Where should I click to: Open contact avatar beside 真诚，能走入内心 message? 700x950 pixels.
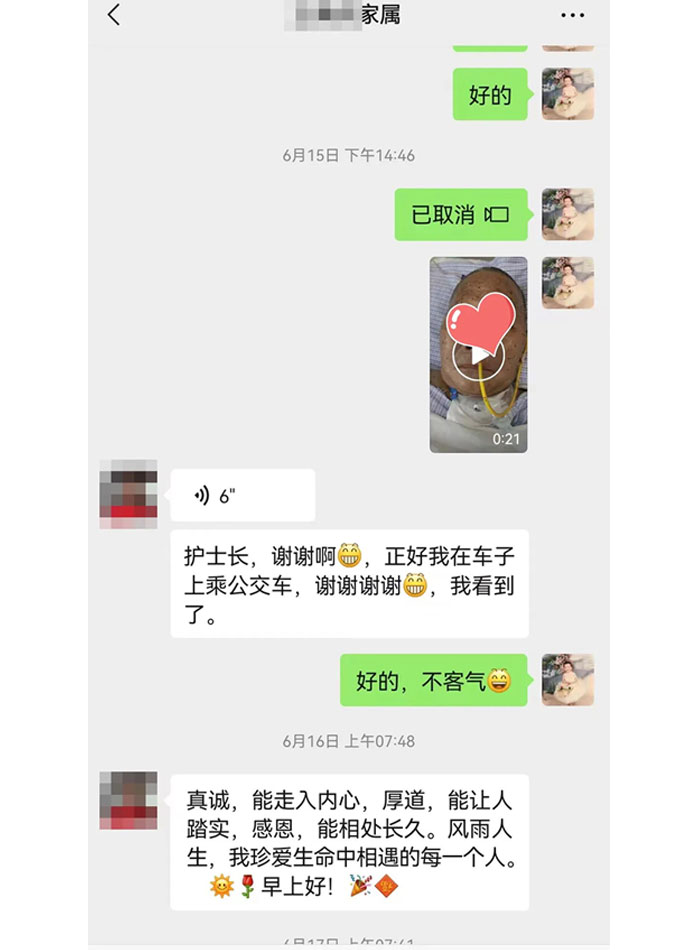pos(128,800)
